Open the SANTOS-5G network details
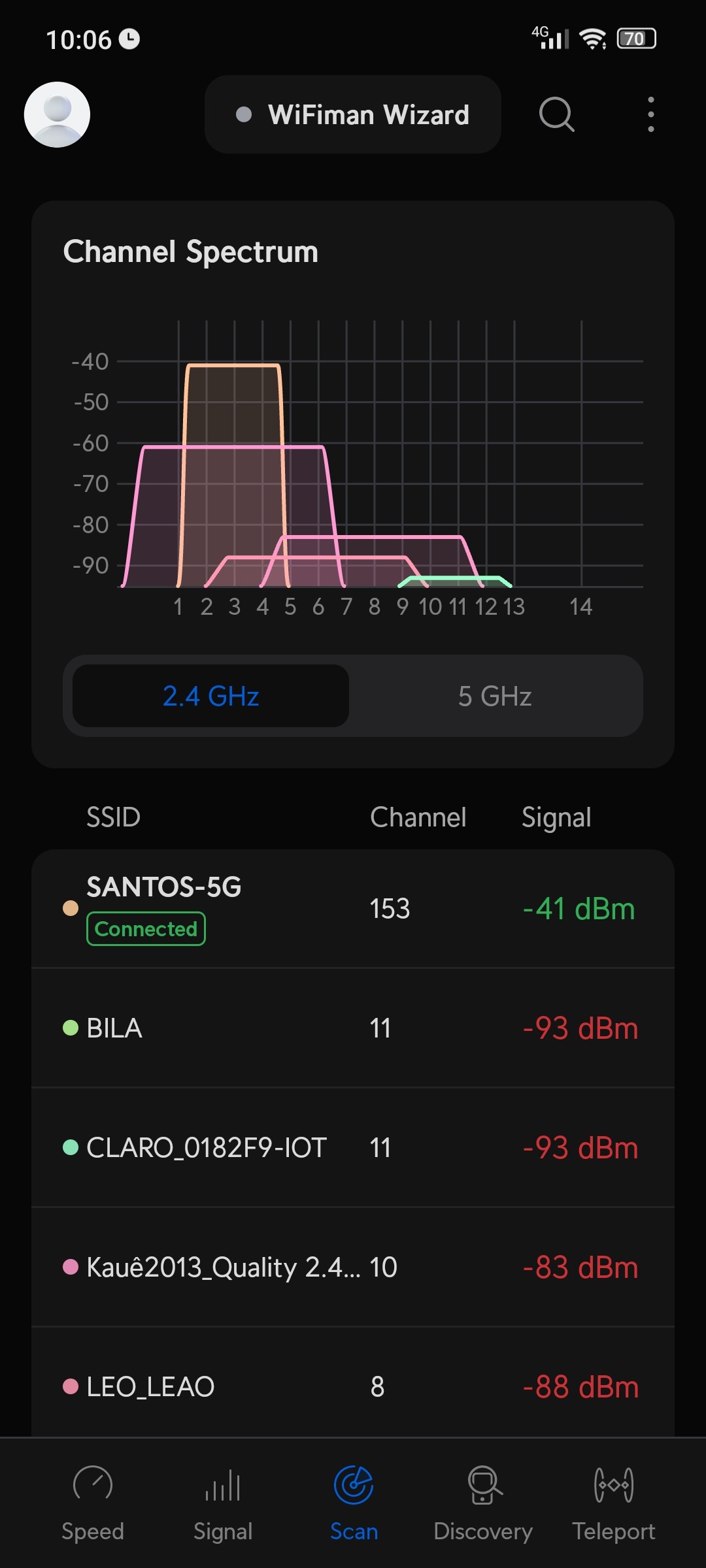 pyautogui.click(x=353, y=908)
